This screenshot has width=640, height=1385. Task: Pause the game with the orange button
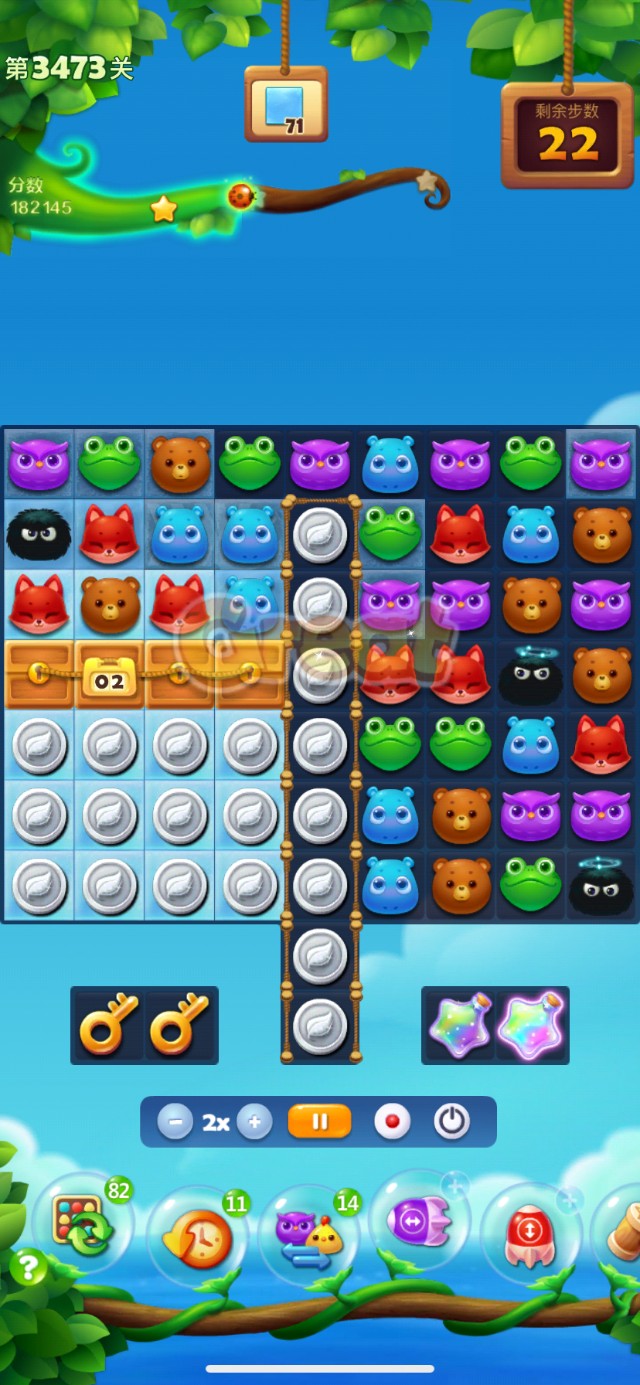(319, 1122)
